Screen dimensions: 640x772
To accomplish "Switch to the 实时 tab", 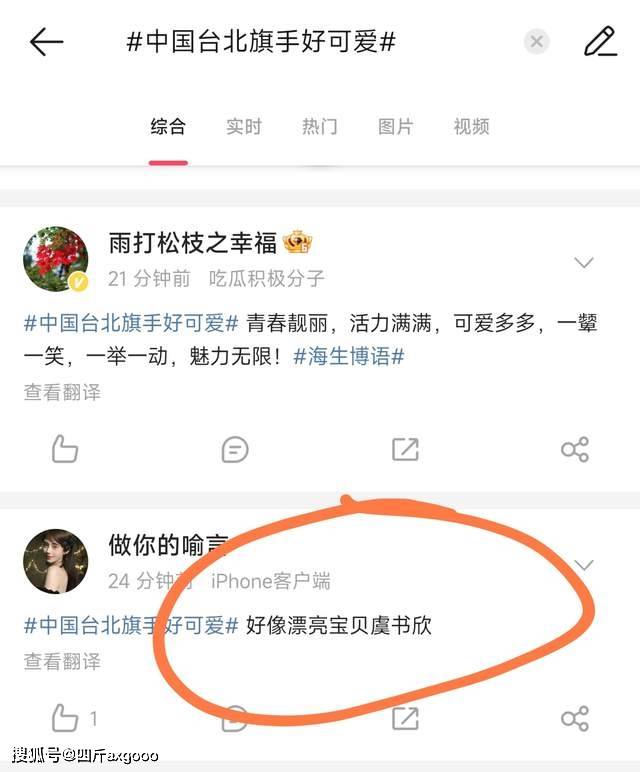I will [243, 127].
